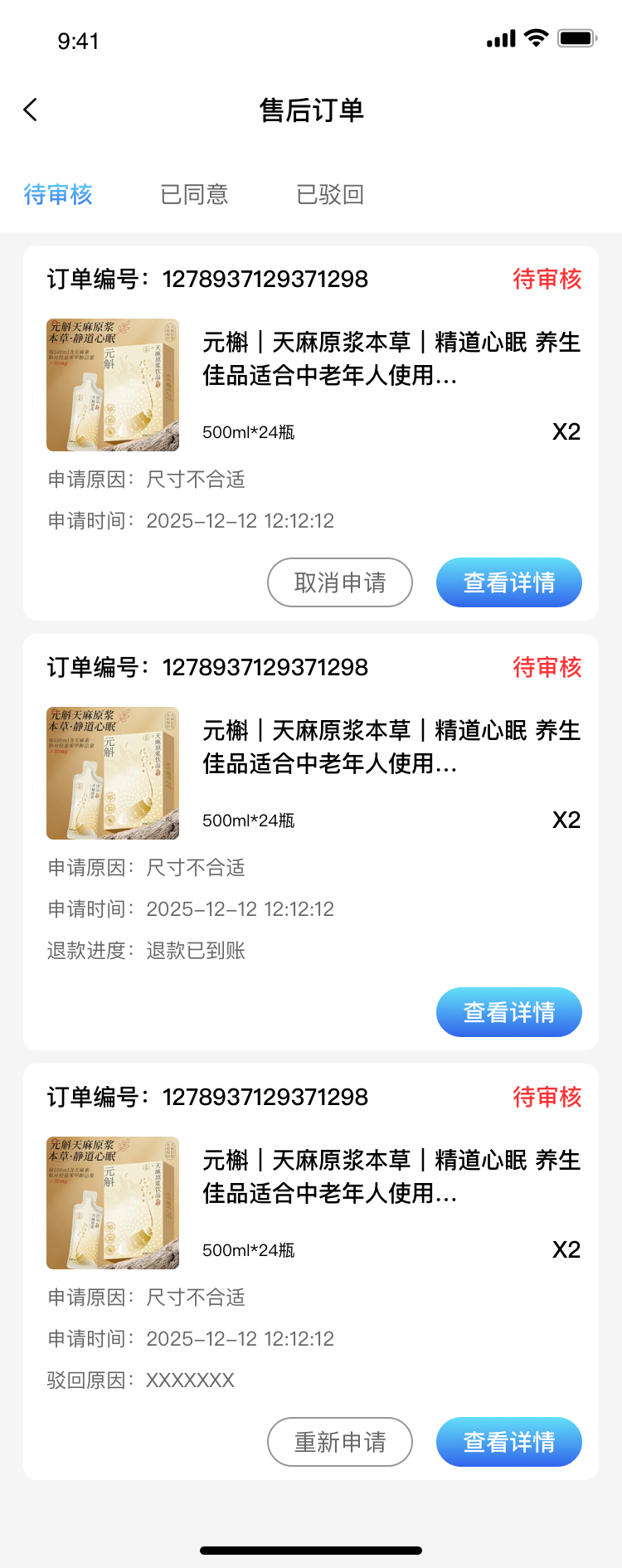Viewport: 622px width, 1568px height.
Task: View 查看详情 beside the 取消申请 button
Action: 508,582
